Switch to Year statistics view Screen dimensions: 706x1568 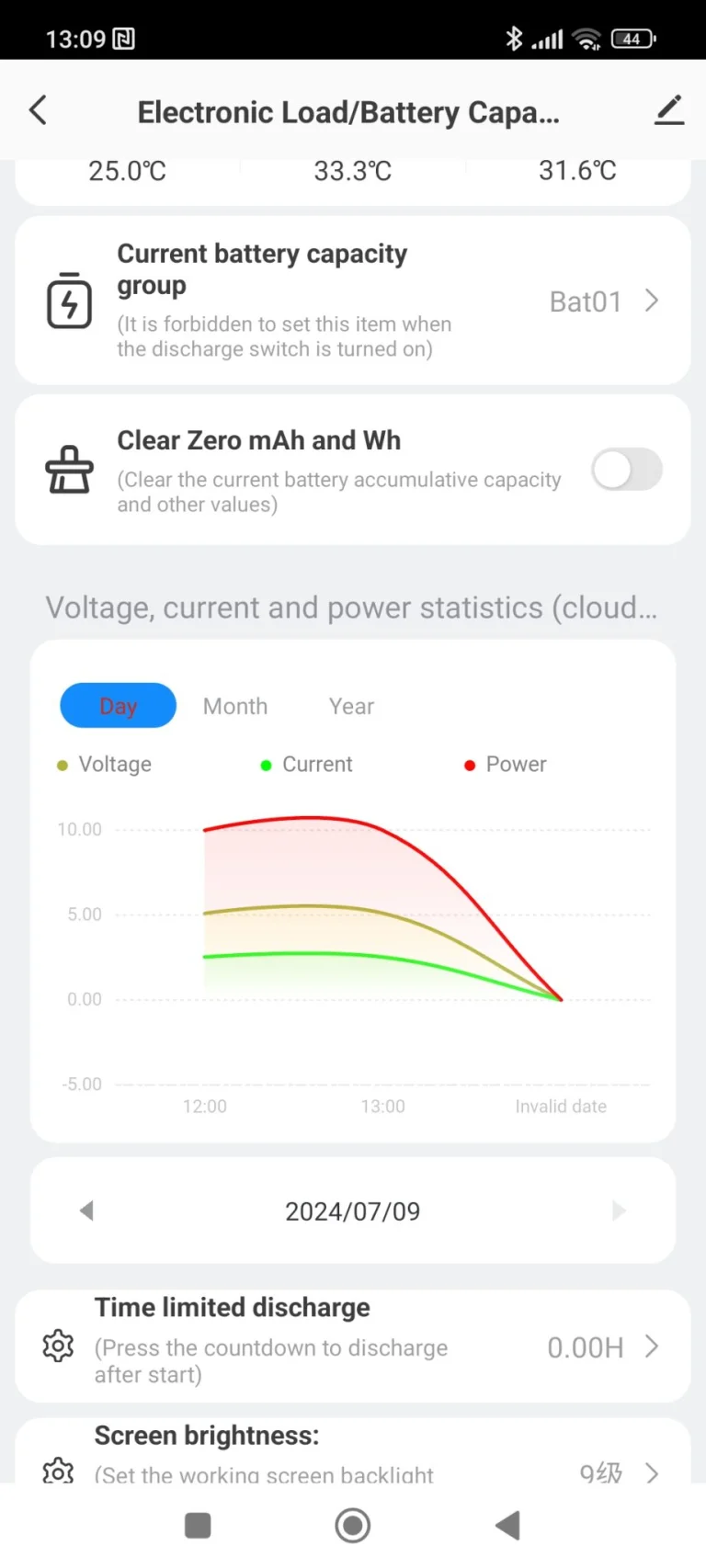point(351,706)
